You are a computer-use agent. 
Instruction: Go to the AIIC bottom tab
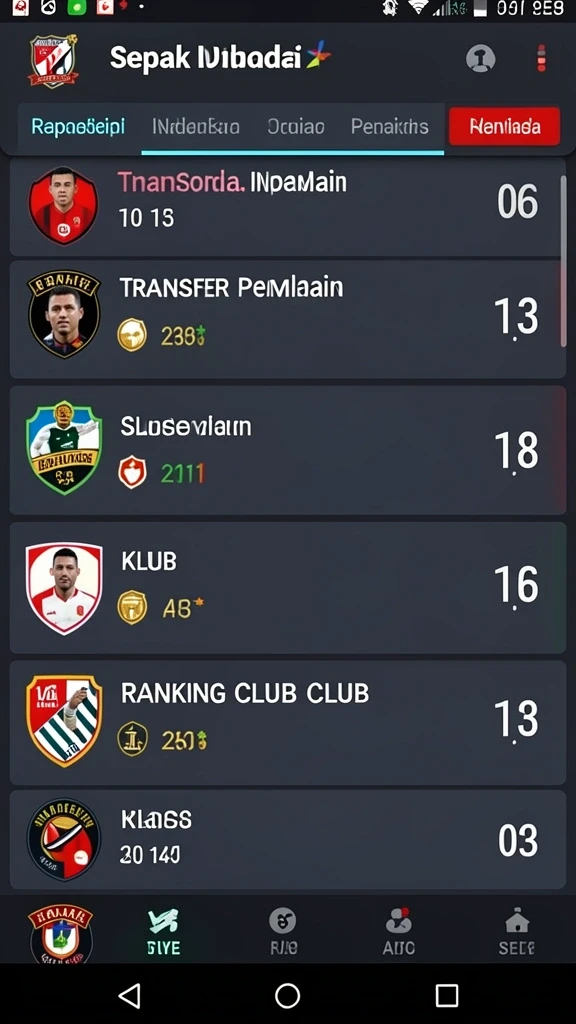[x=399, y=932]
